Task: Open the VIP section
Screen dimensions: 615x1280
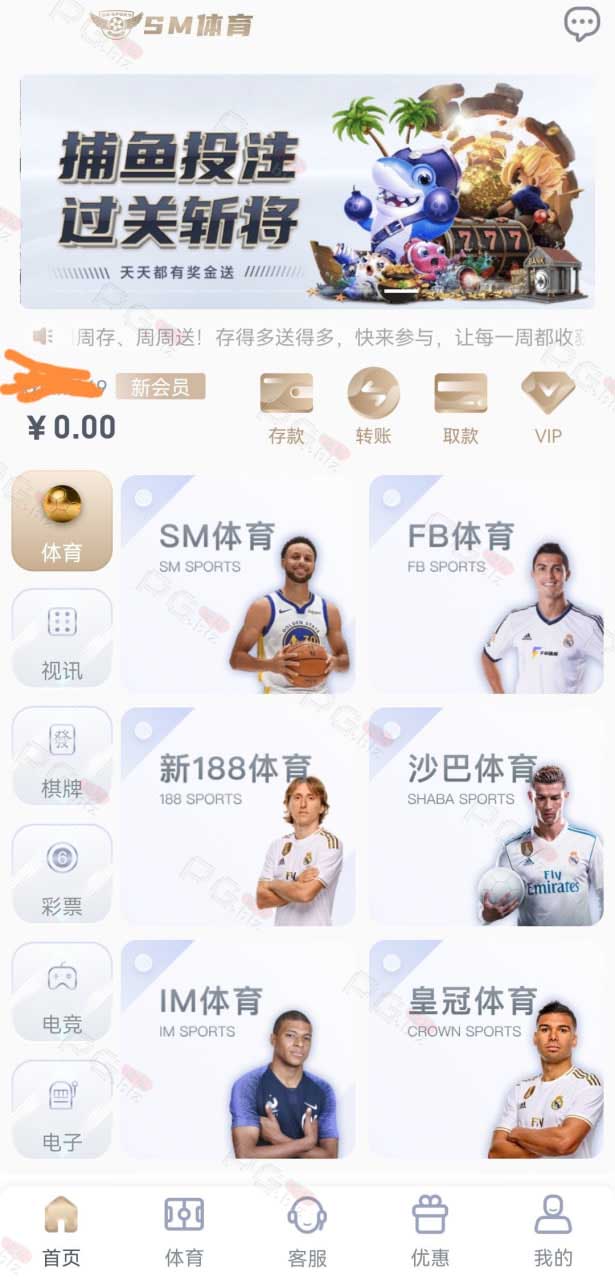Action: click(x=548, y=408)
